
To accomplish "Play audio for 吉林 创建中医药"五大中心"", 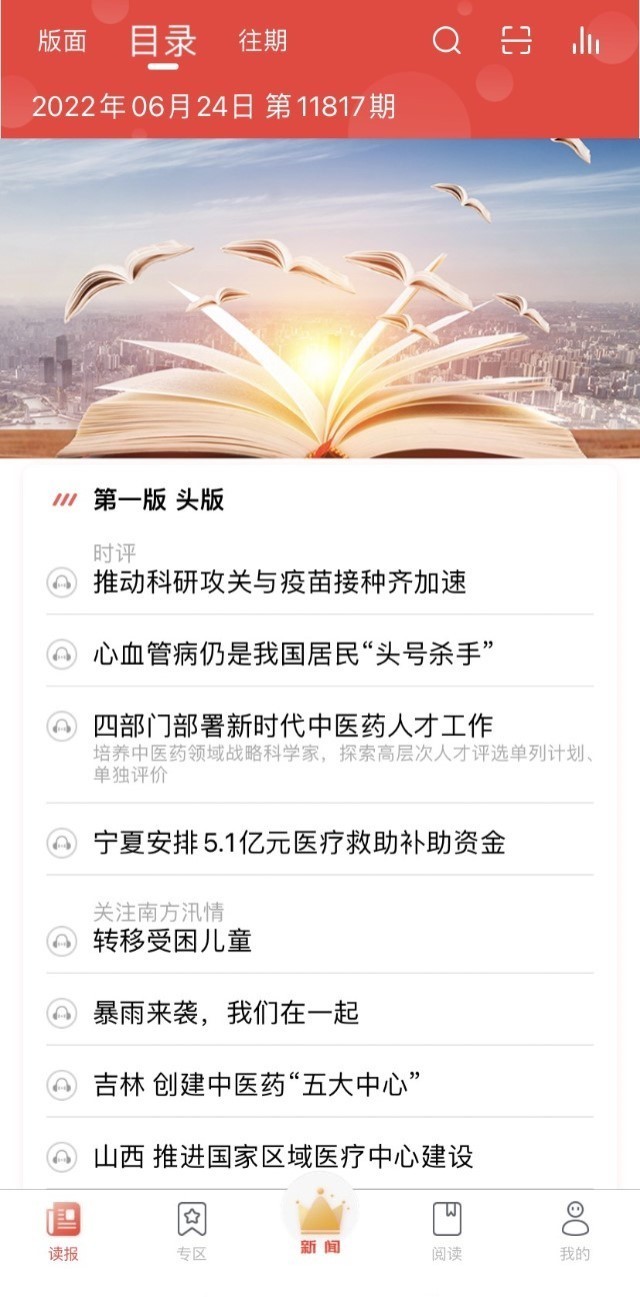I will point(62,1085).
